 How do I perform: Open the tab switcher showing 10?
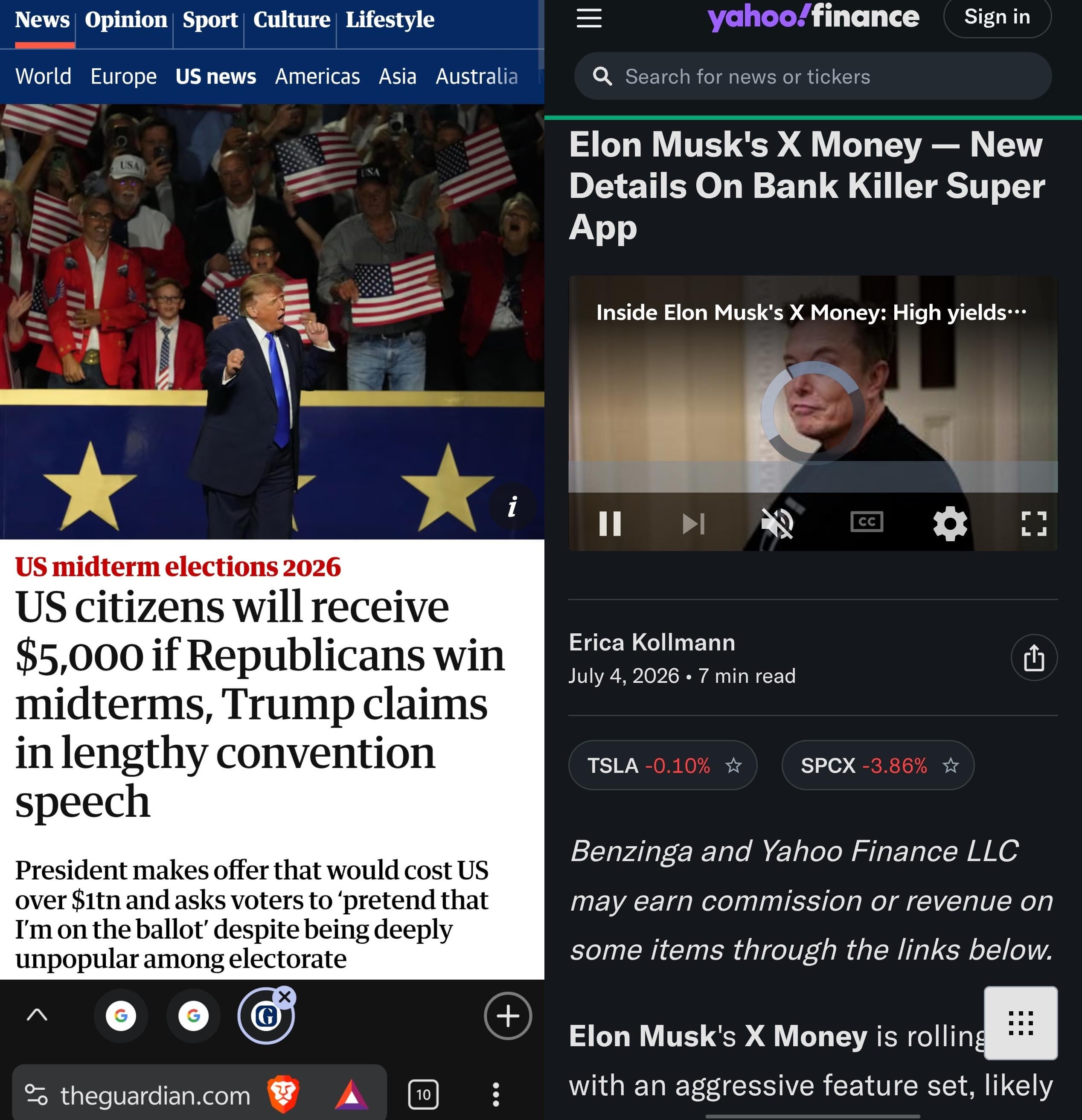tap(424, 1094)
